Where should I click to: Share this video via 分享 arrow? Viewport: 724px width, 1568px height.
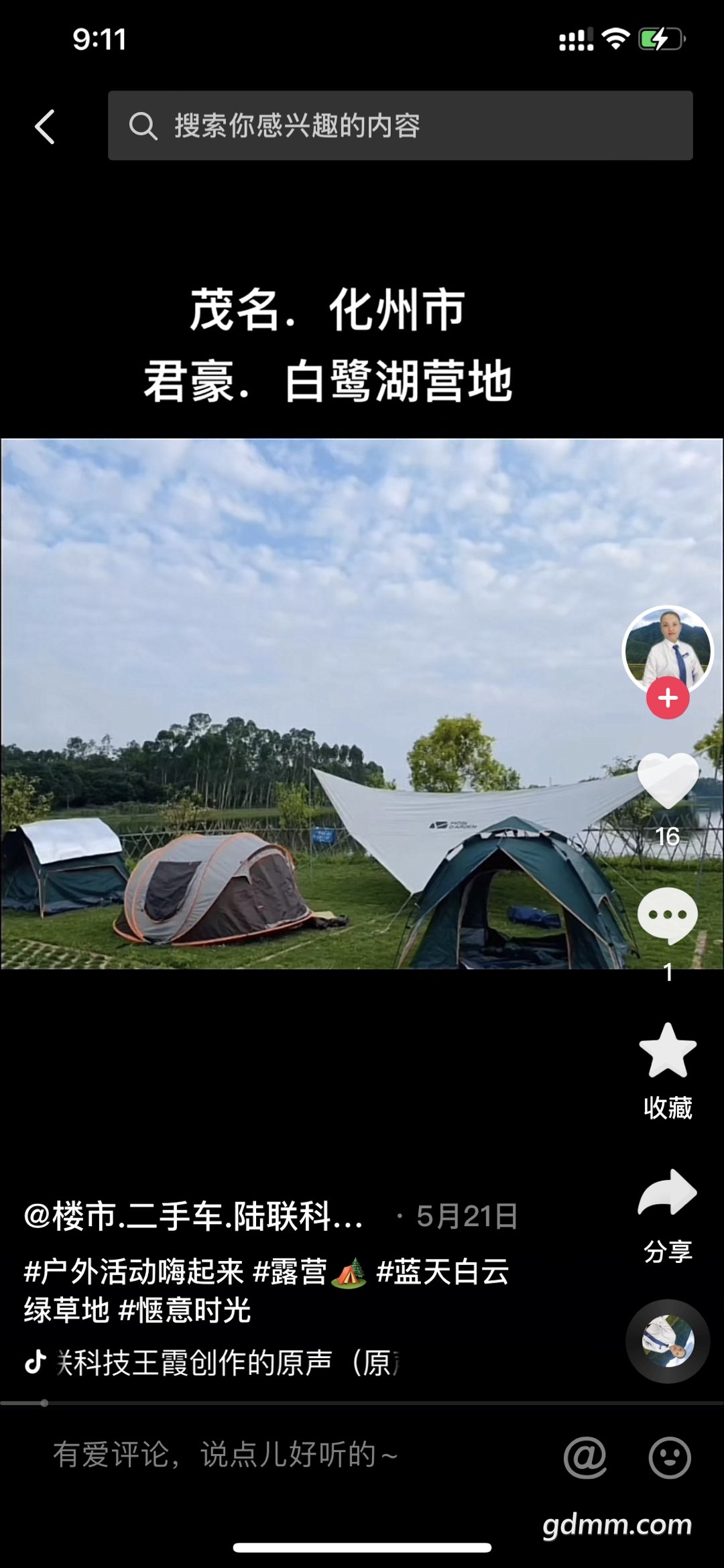coord(668,1194)
